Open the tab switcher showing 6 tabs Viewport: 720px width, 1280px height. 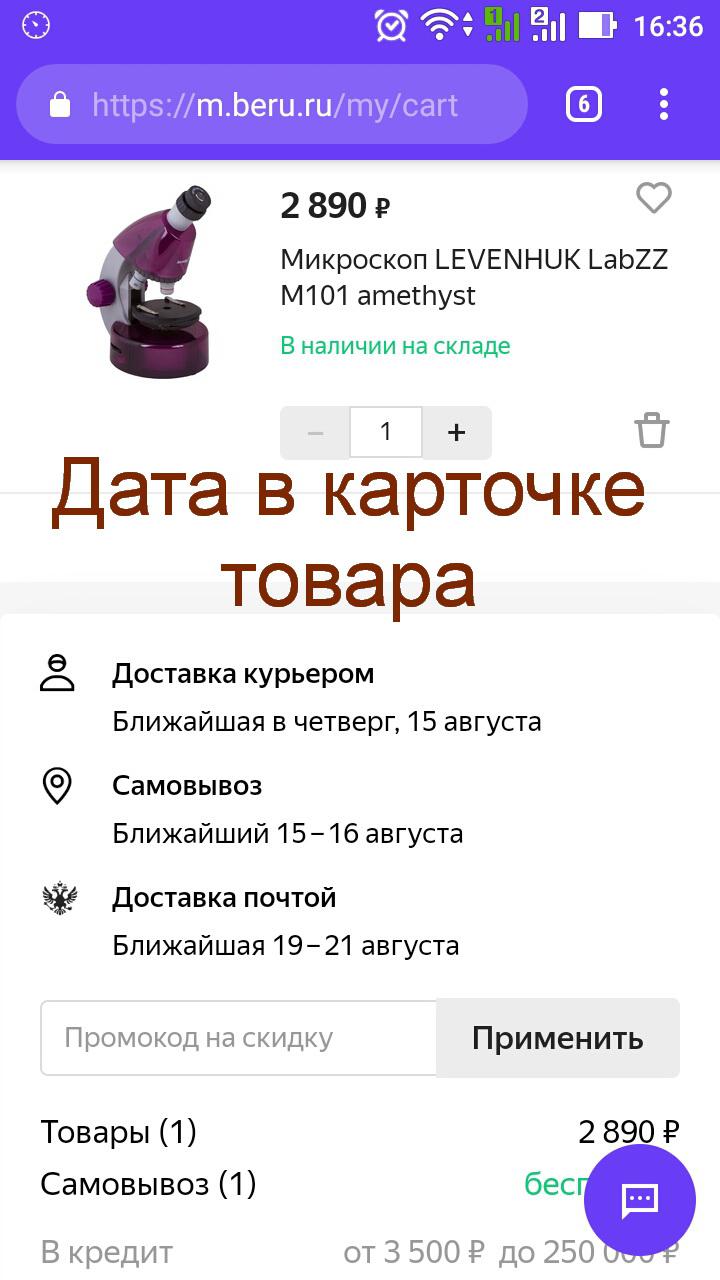(x=584, y=104)
